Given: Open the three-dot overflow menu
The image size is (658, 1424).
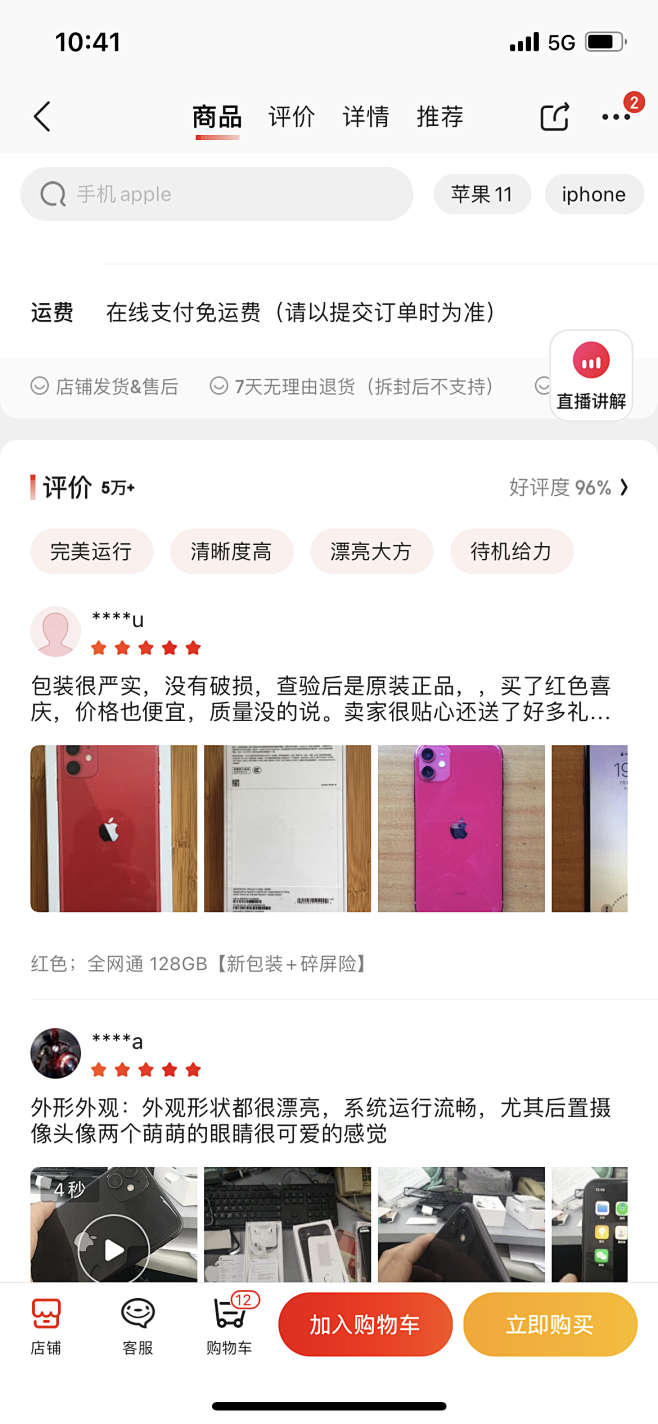Looking at the screenshot, I should pyautogui.click(x=616, y=117).
